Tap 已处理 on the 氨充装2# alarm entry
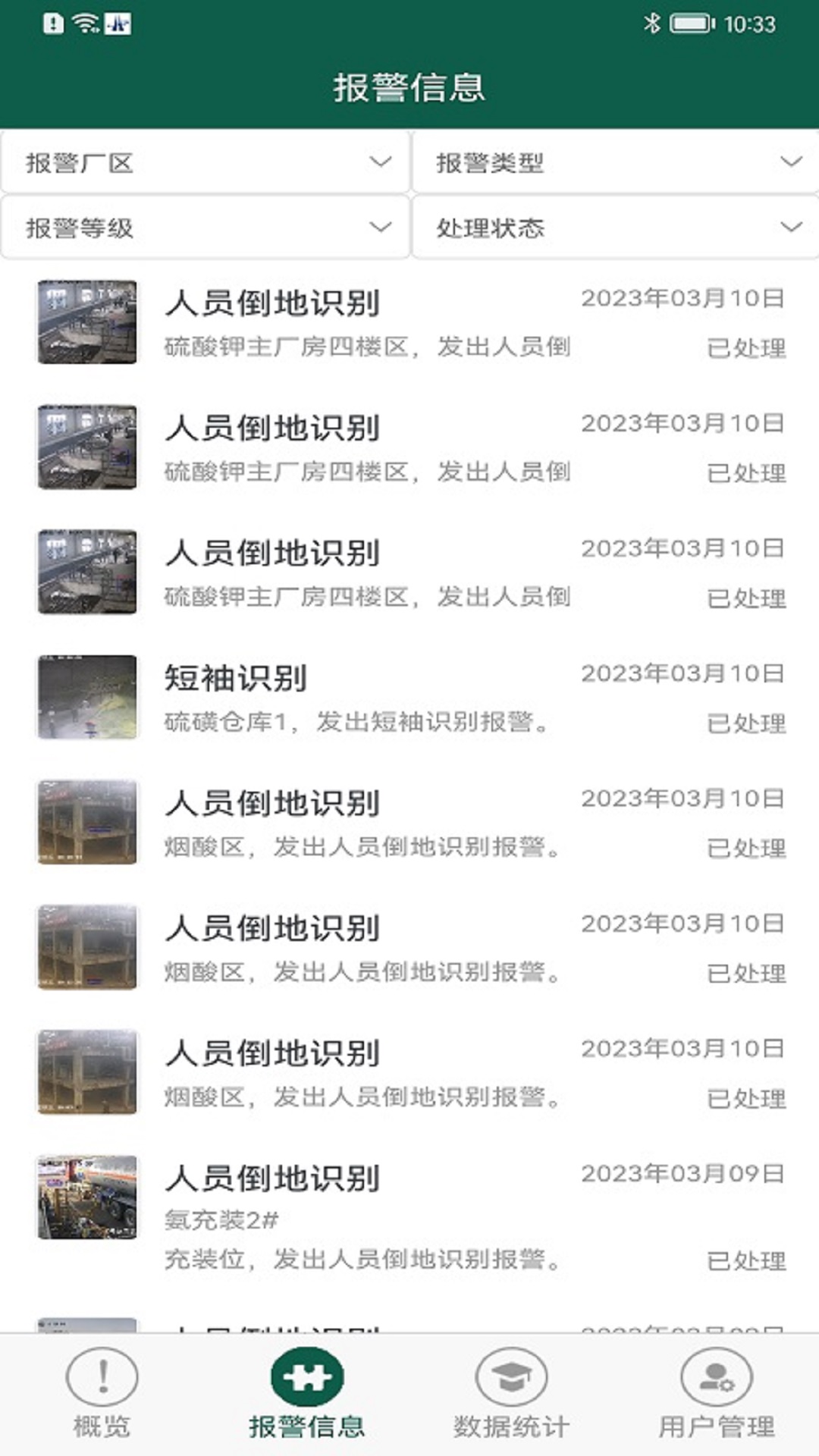This screenshot has width=819, height=1456. [743, 1257]
